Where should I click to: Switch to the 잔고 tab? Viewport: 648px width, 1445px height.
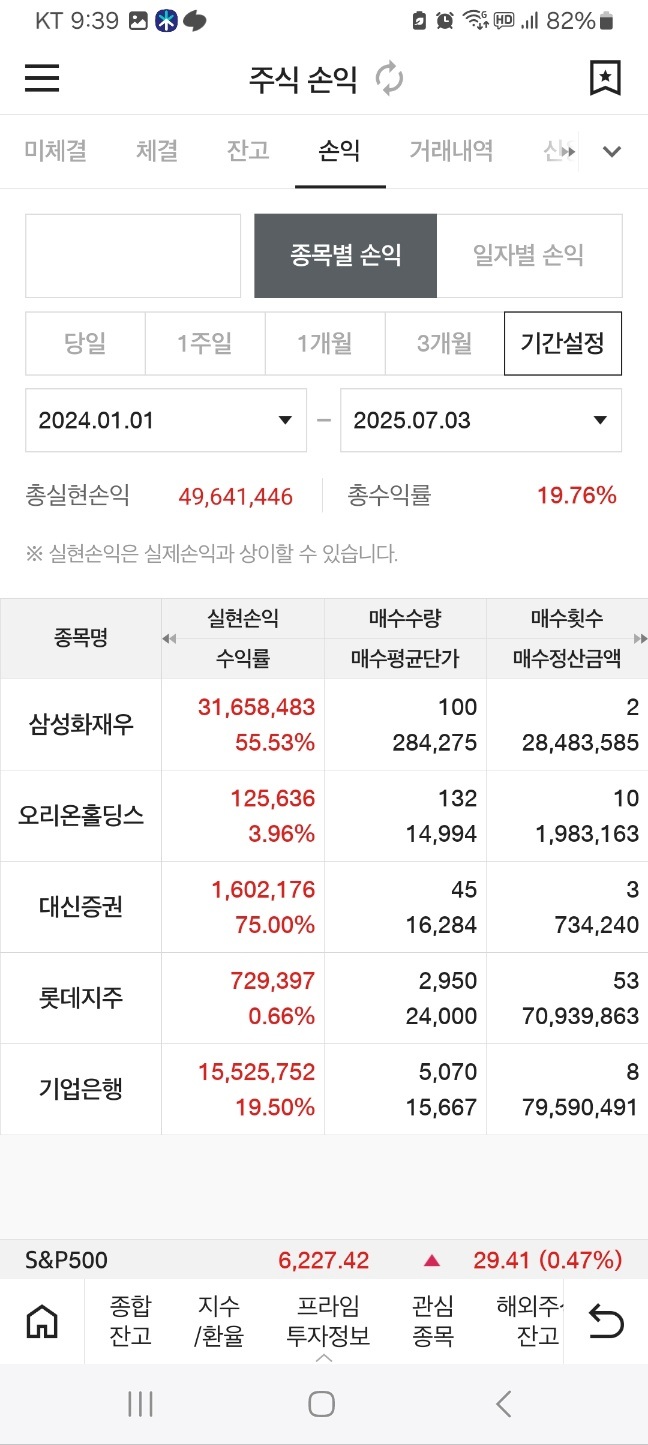coord(248,151)
